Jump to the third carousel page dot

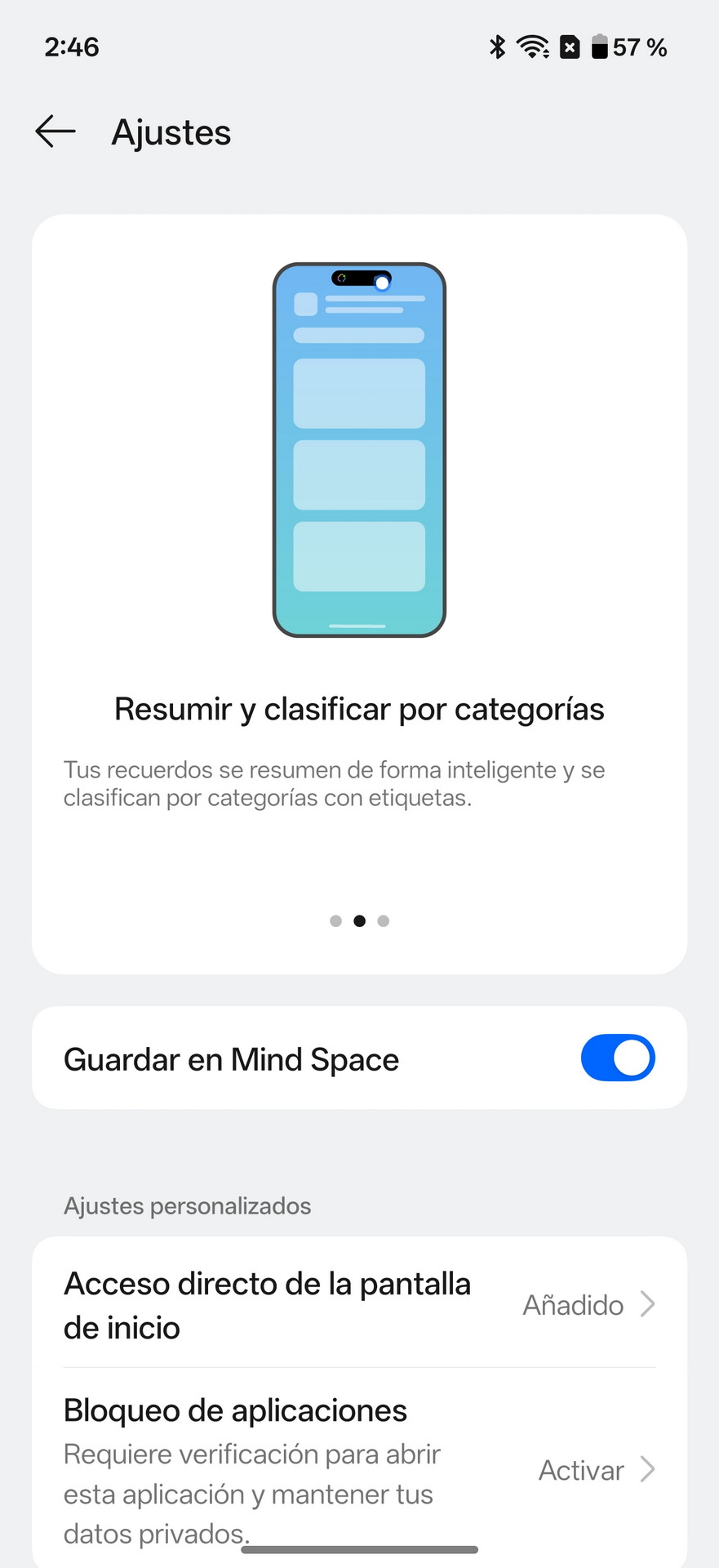click(384, 921)
